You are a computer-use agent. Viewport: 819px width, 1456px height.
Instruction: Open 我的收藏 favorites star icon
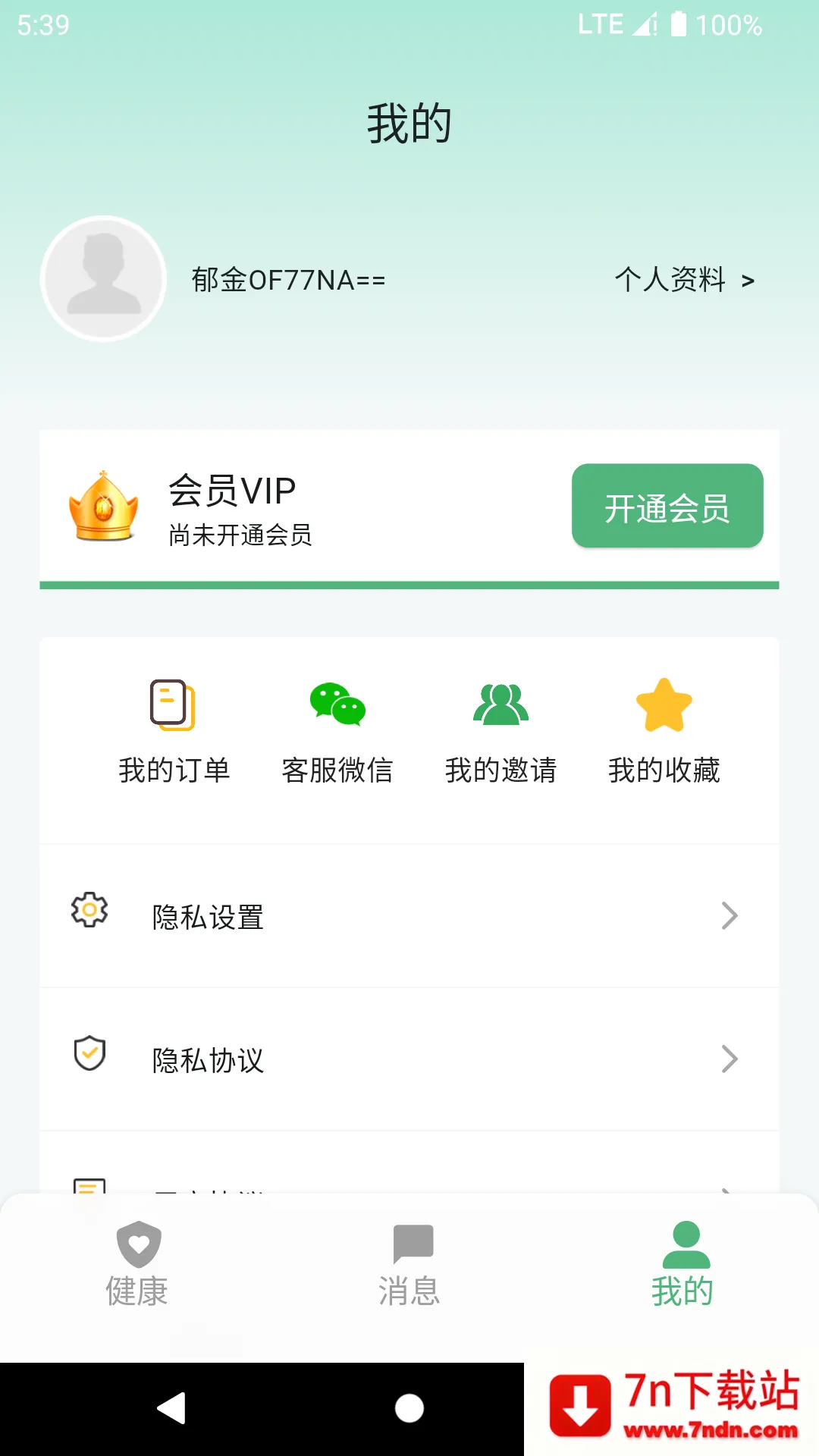point(664,704)
